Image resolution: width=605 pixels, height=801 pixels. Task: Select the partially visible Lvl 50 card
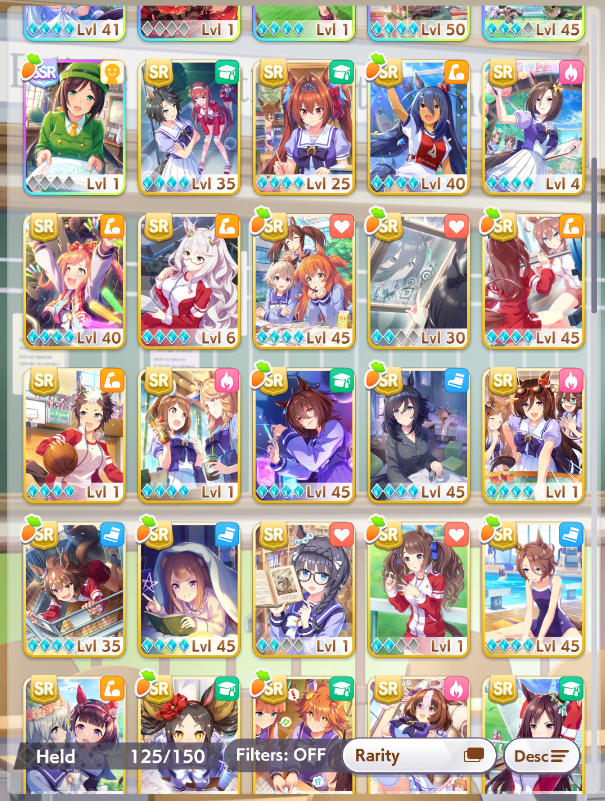[x=418, y=23]
